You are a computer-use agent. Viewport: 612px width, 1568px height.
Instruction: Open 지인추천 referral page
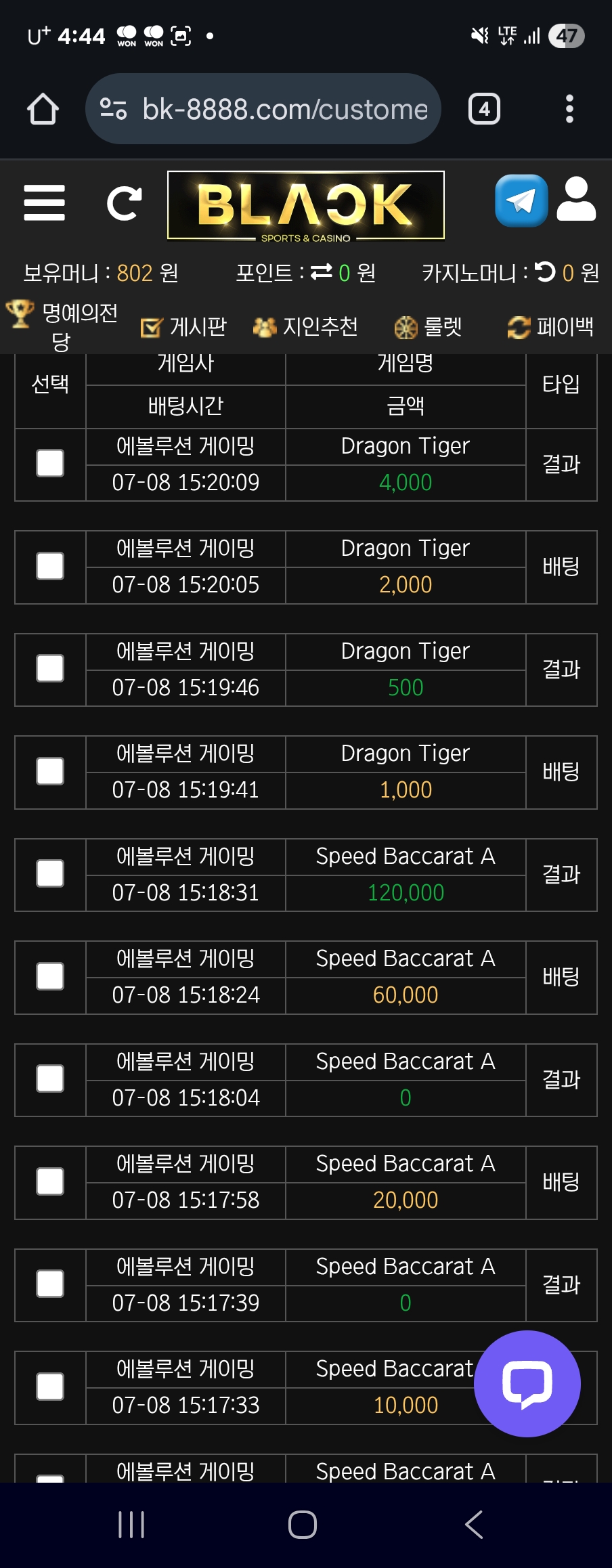pos(306,327)
